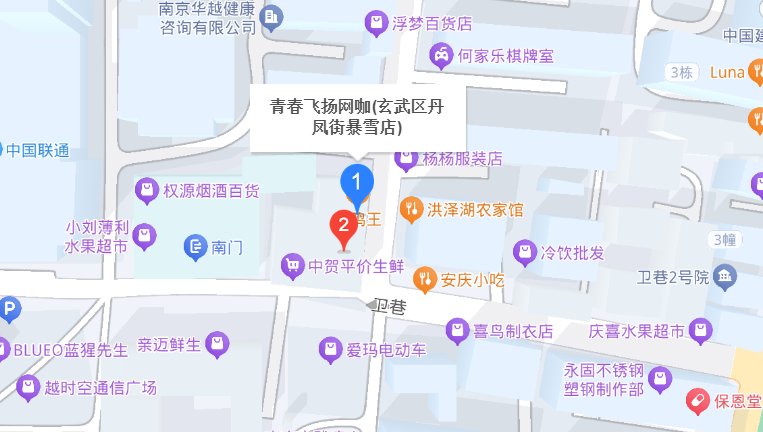Open the 安庆小吃 food marker

tap(426, 279)
